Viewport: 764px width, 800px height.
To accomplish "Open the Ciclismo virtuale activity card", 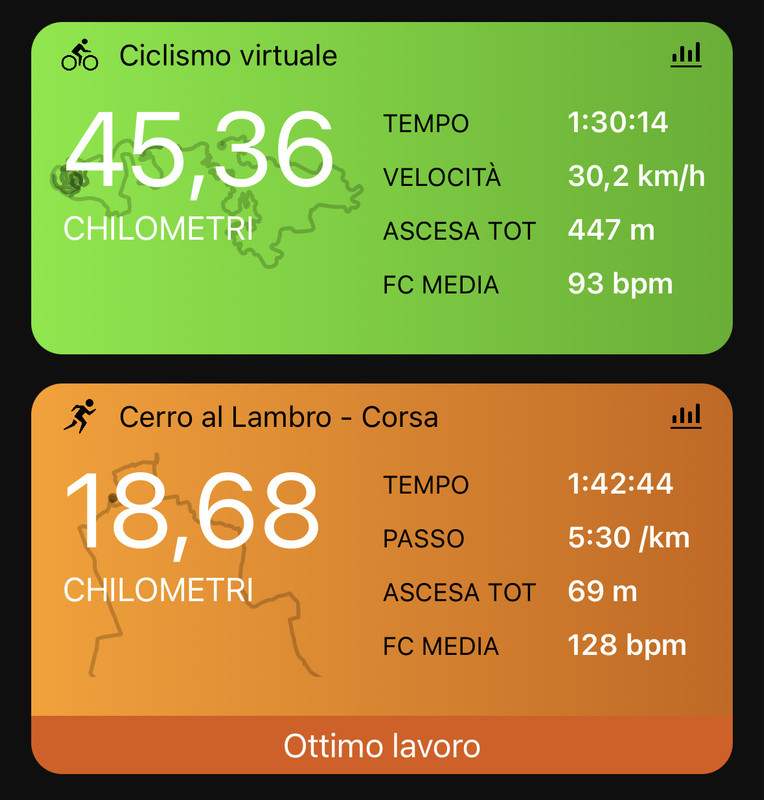I will pos(228,56).
